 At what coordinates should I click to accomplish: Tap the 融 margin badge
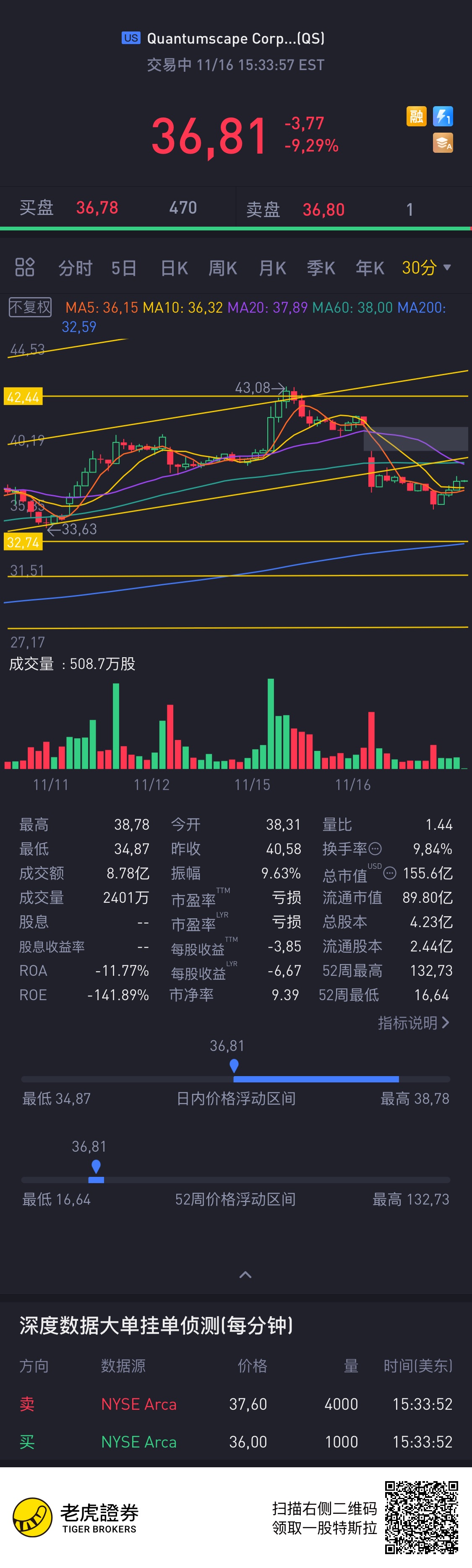(x=417, y=116)
